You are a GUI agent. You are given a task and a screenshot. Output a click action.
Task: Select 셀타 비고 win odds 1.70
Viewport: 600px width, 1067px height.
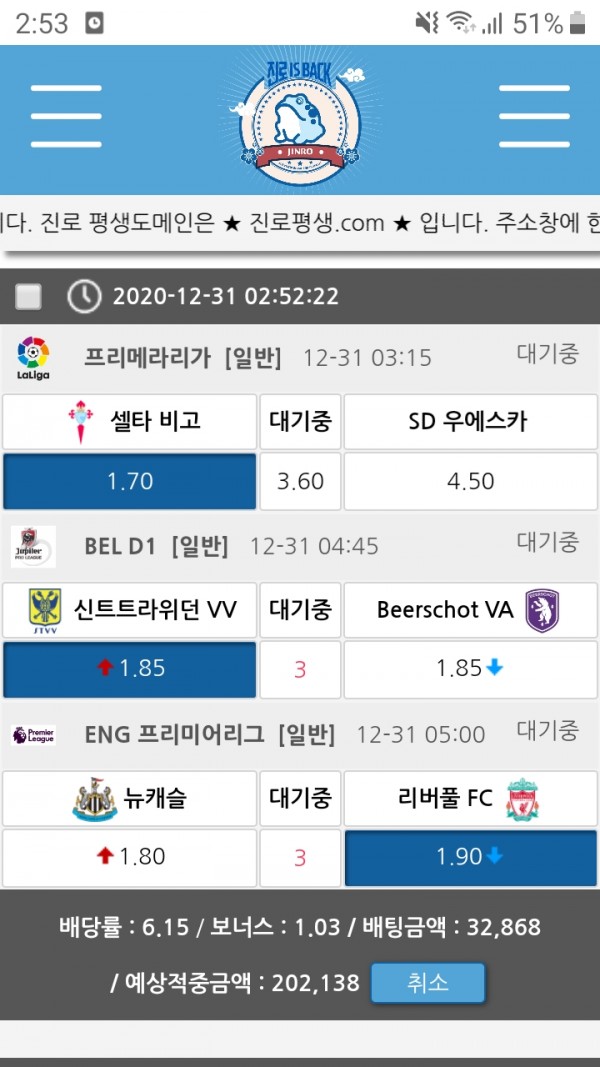click(x=129, y=481)
